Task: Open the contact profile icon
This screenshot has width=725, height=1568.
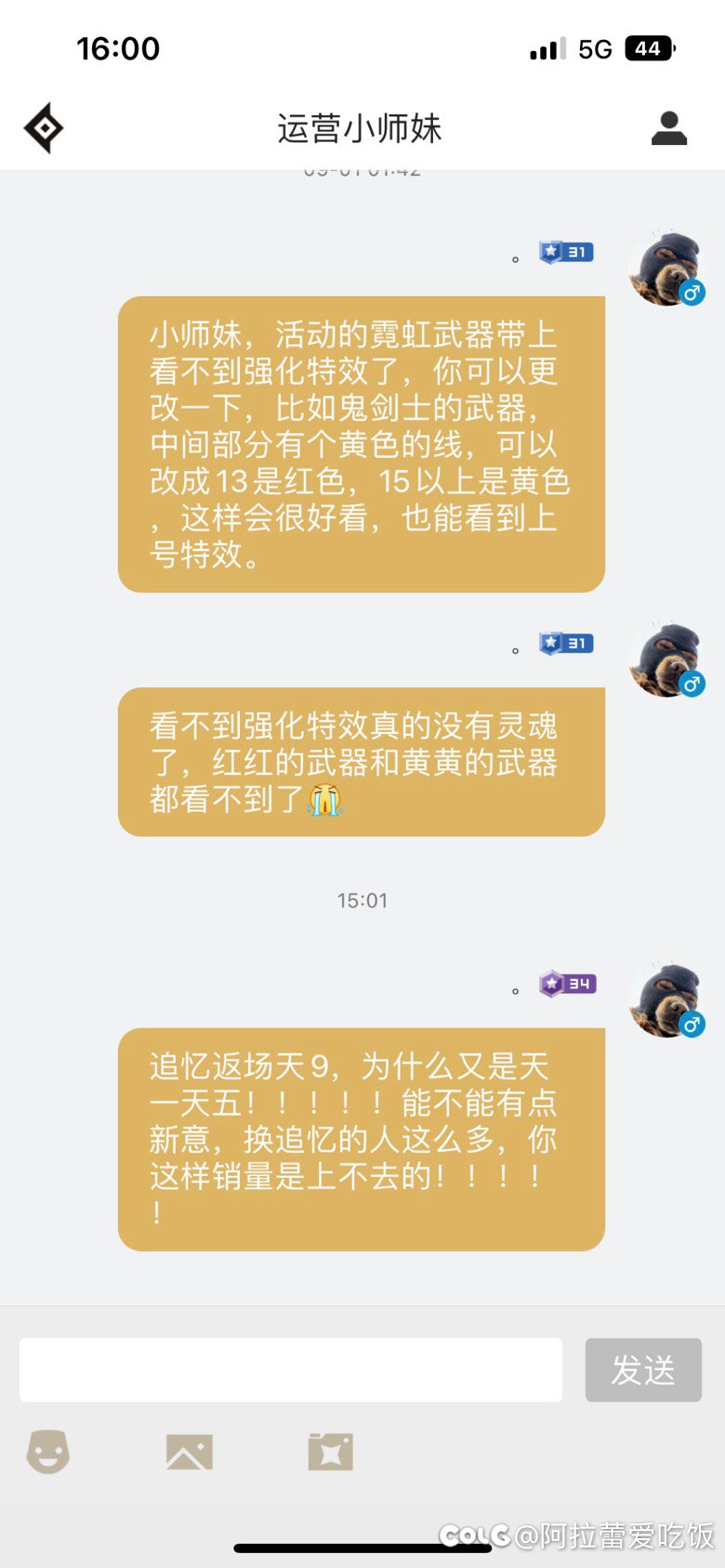Action: 669,128
